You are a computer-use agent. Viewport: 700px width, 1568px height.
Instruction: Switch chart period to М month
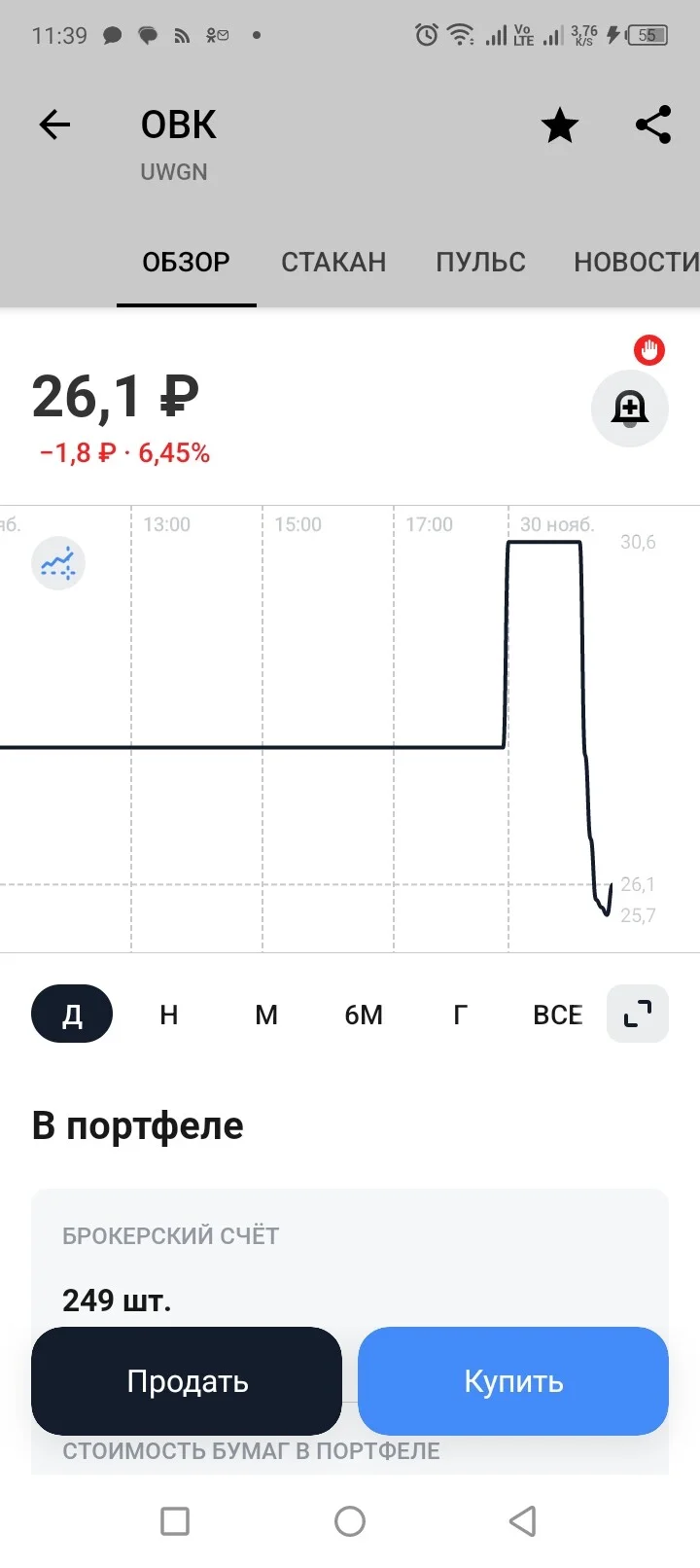click(x=266, y=1015)
